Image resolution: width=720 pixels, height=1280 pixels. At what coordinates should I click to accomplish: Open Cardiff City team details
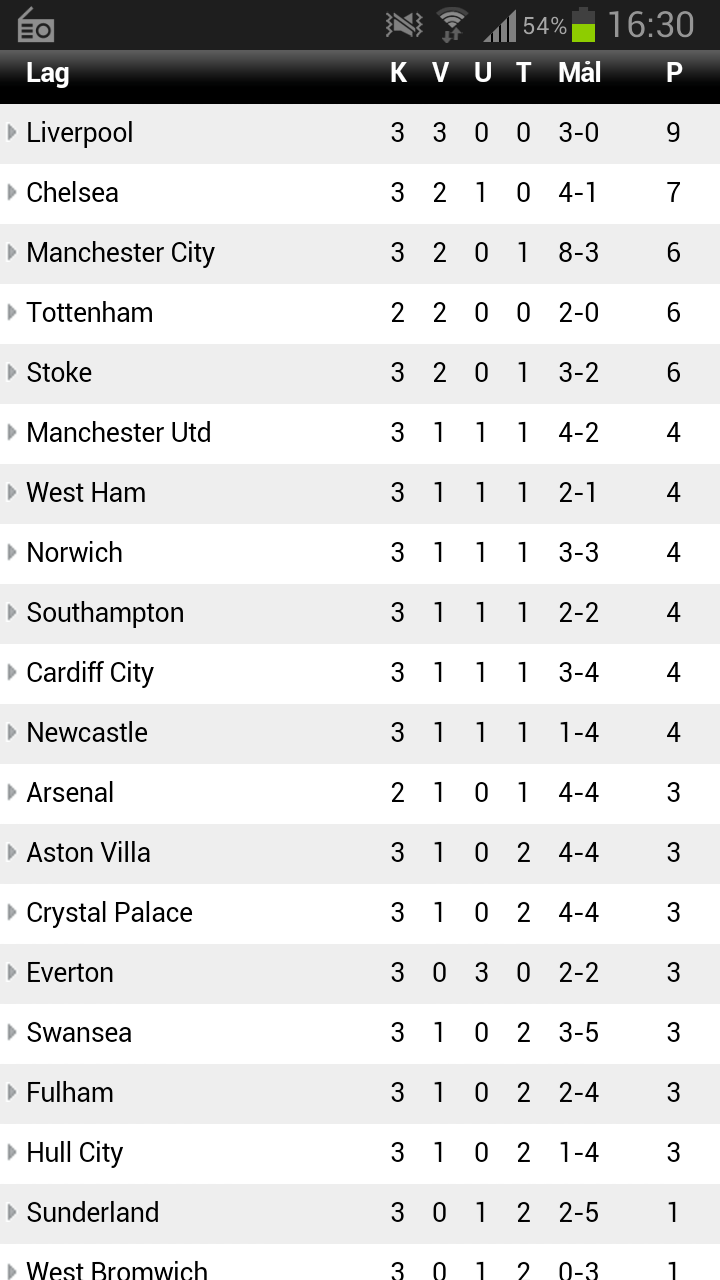point(360,673)
